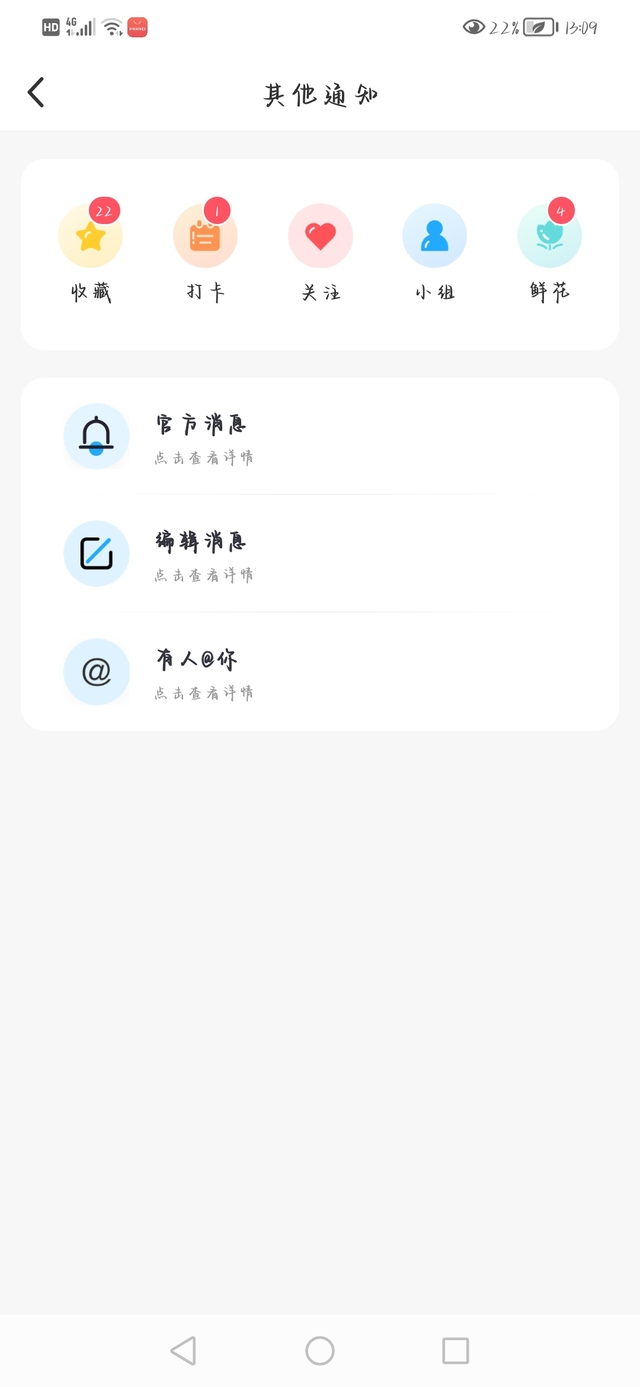View 有人@你 mentions
The height and width of the screenshot is (1387, 640).
pyautogui.click(x=320, y=672)
